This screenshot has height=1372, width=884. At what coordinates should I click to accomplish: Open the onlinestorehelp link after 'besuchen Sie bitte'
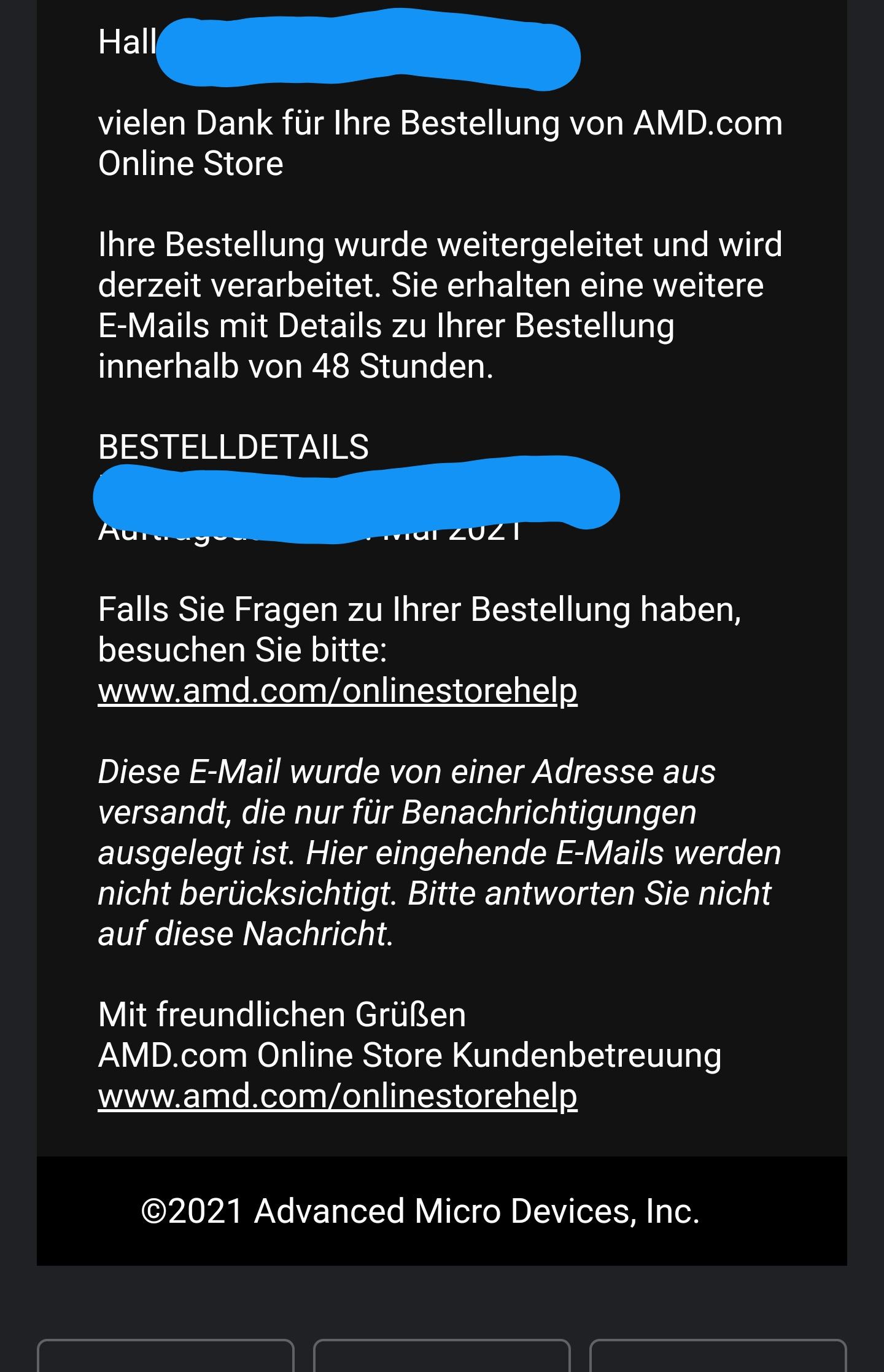(338, 691)
